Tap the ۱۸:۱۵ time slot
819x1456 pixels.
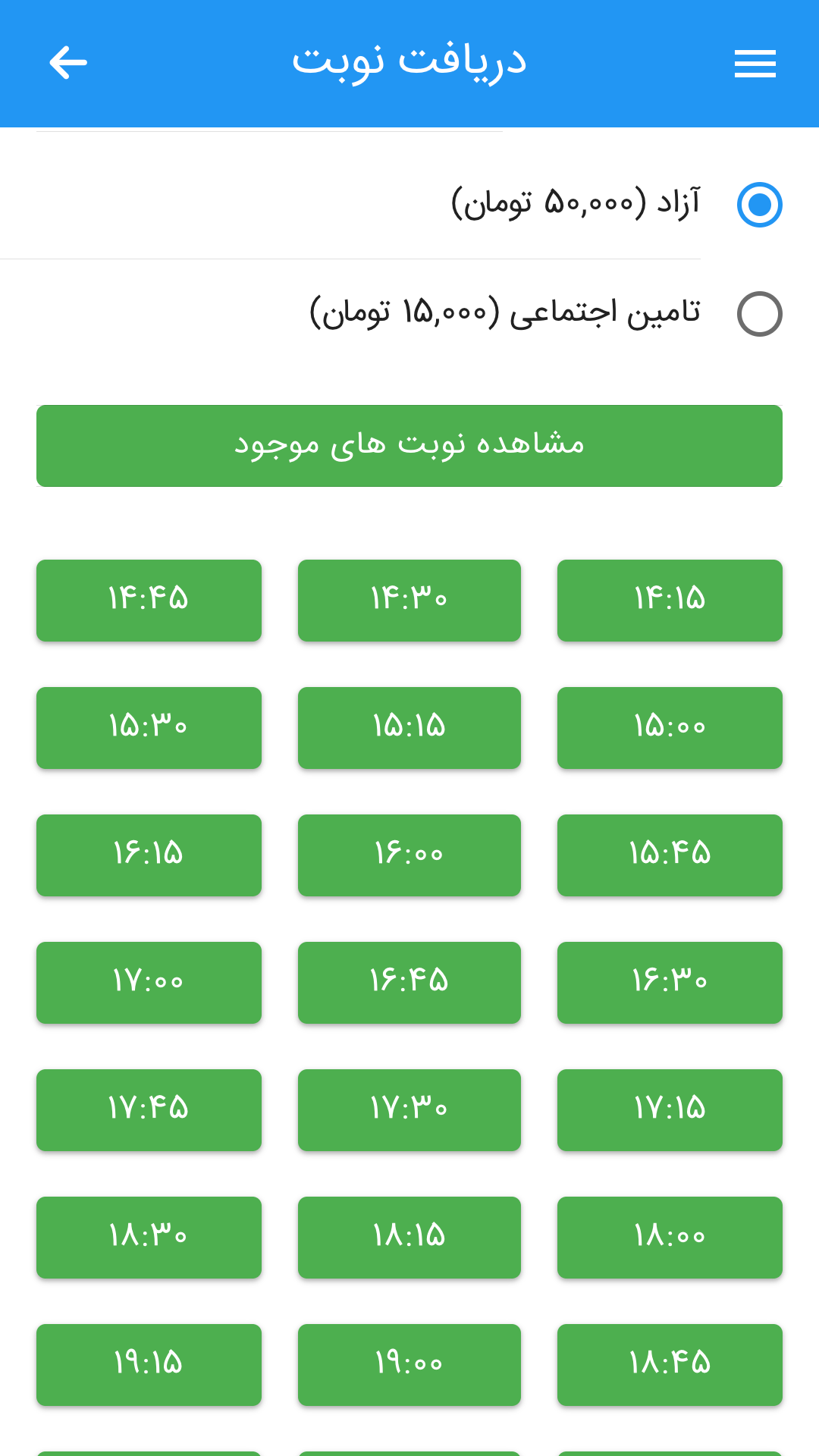[x=409, y=1238]
